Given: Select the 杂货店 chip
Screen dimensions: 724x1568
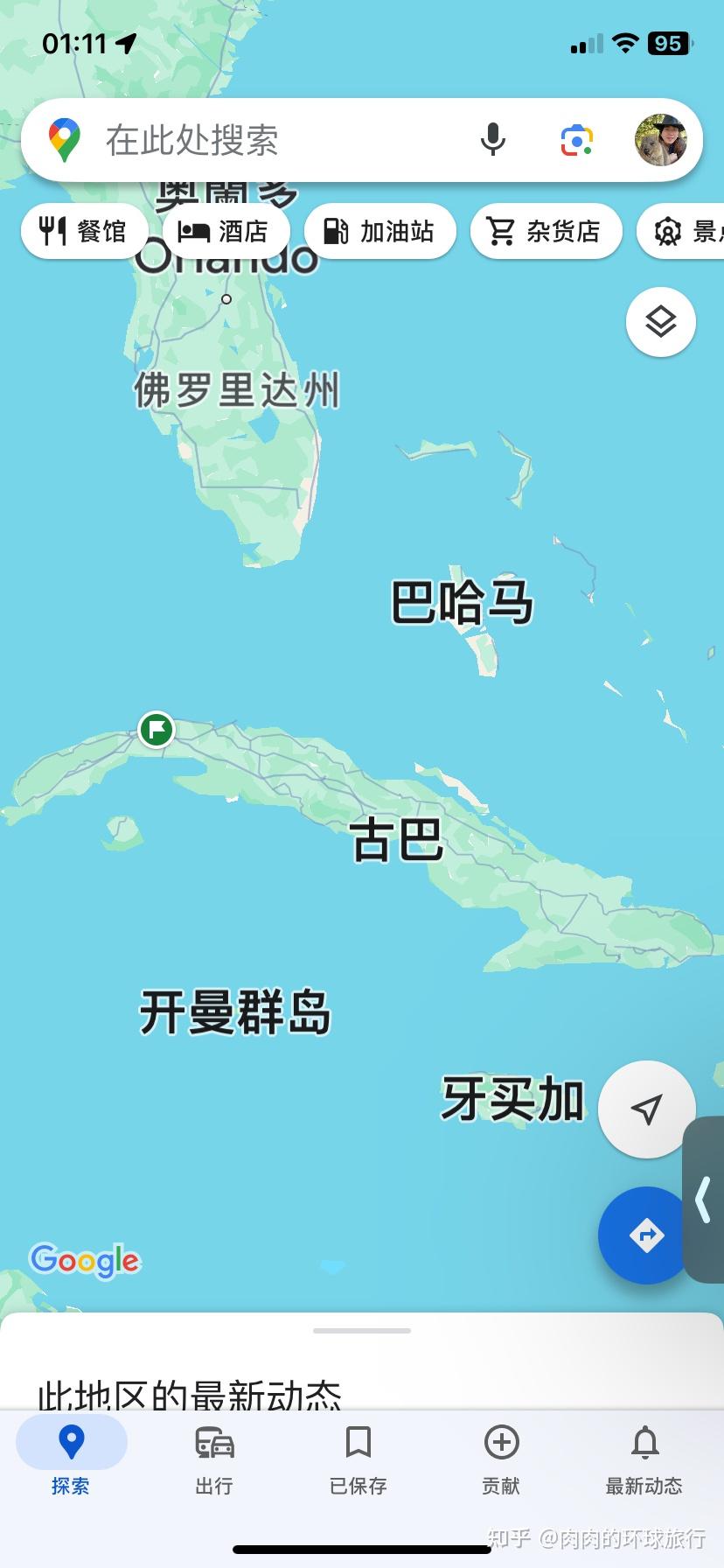Looking at the screenshot, I should (x=546, y=231).
